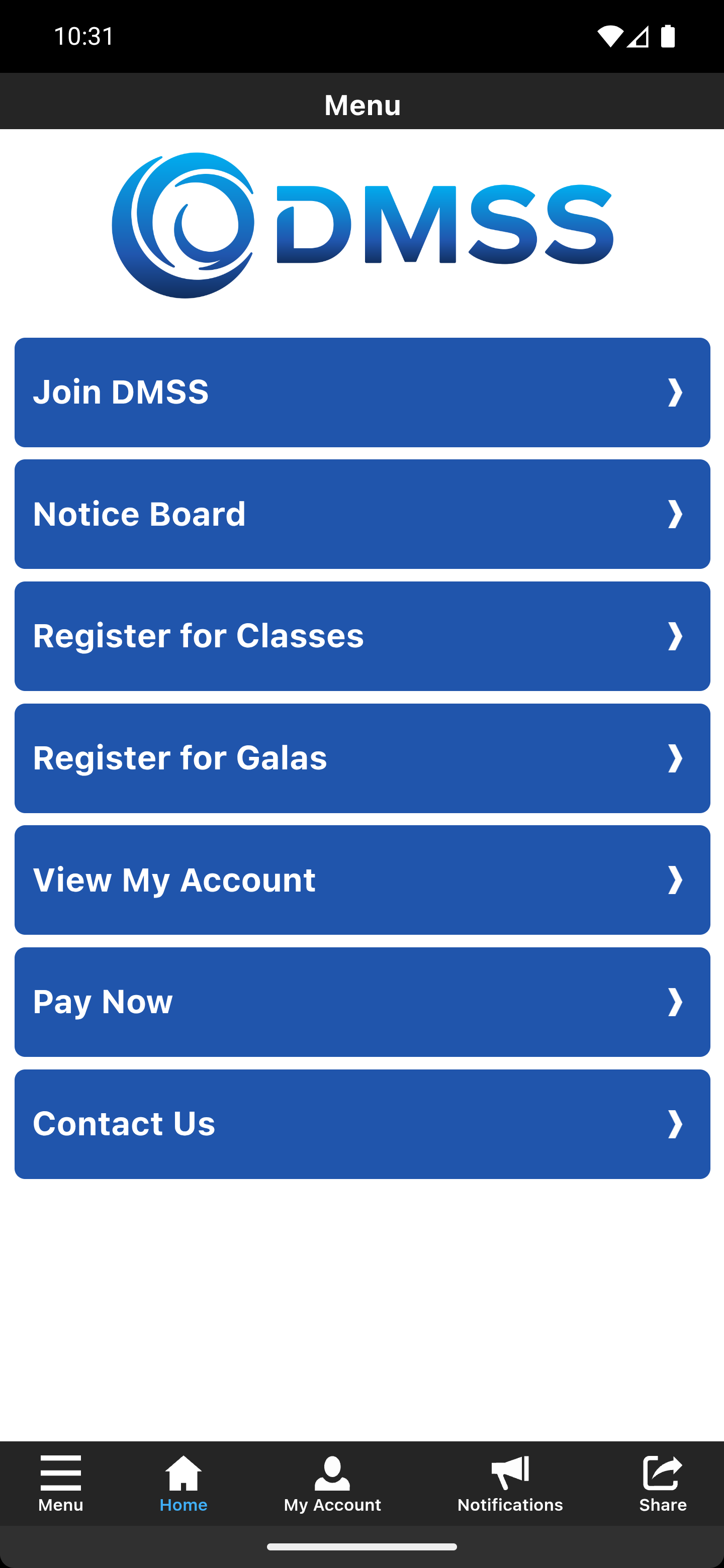Open Register for Galas

click(361, 758)
